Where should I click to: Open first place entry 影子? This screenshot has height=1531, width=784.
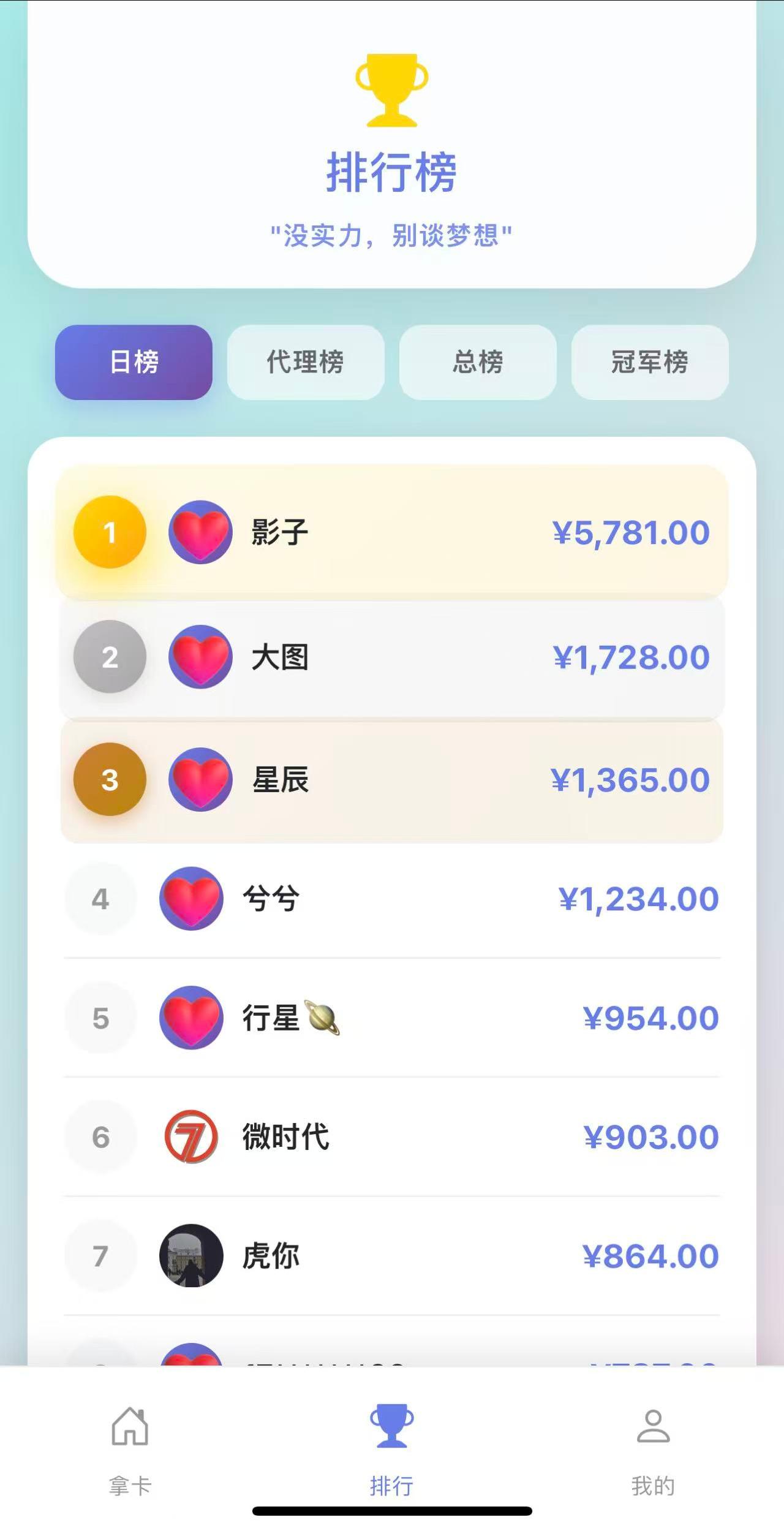point(392,533)
